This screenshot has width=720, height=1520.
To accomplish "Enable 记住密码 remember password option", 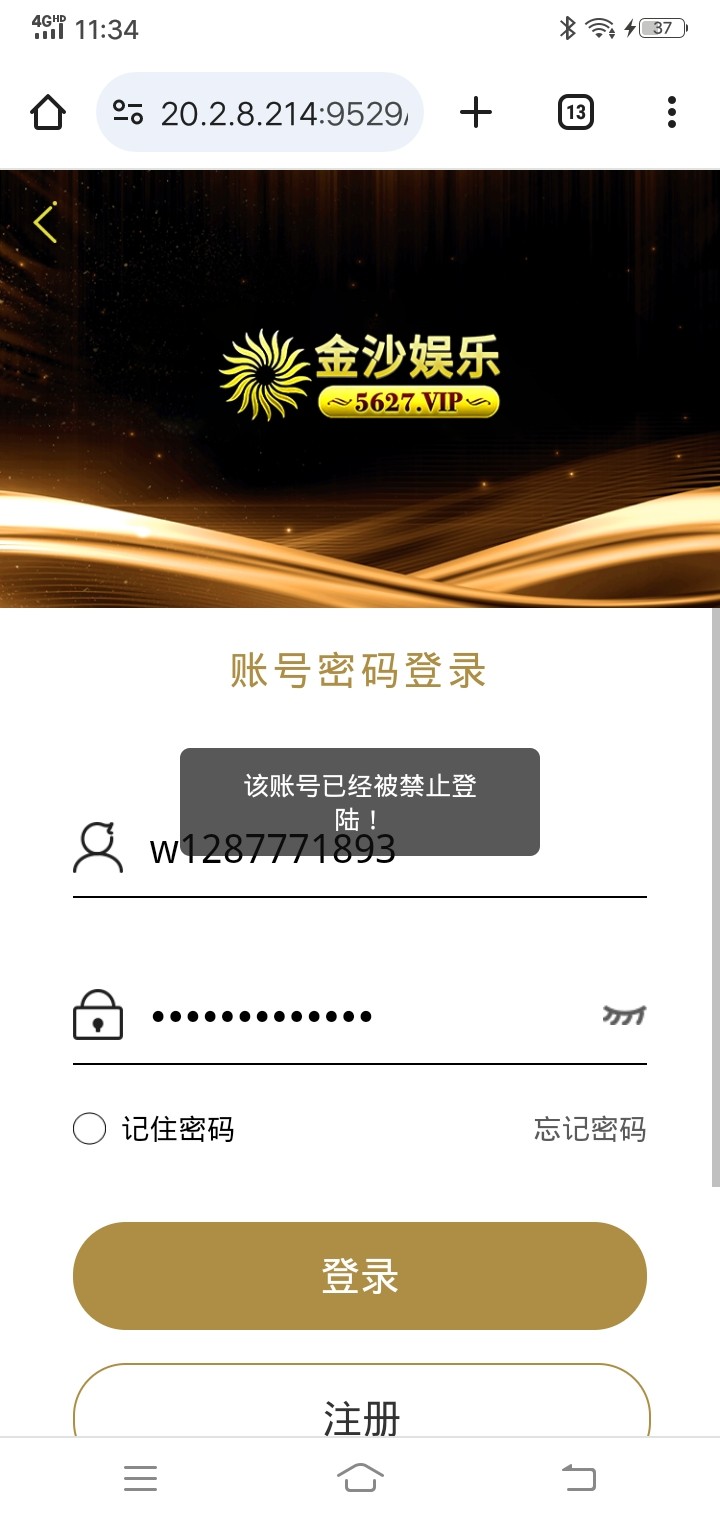I will tap(90, 1129).
